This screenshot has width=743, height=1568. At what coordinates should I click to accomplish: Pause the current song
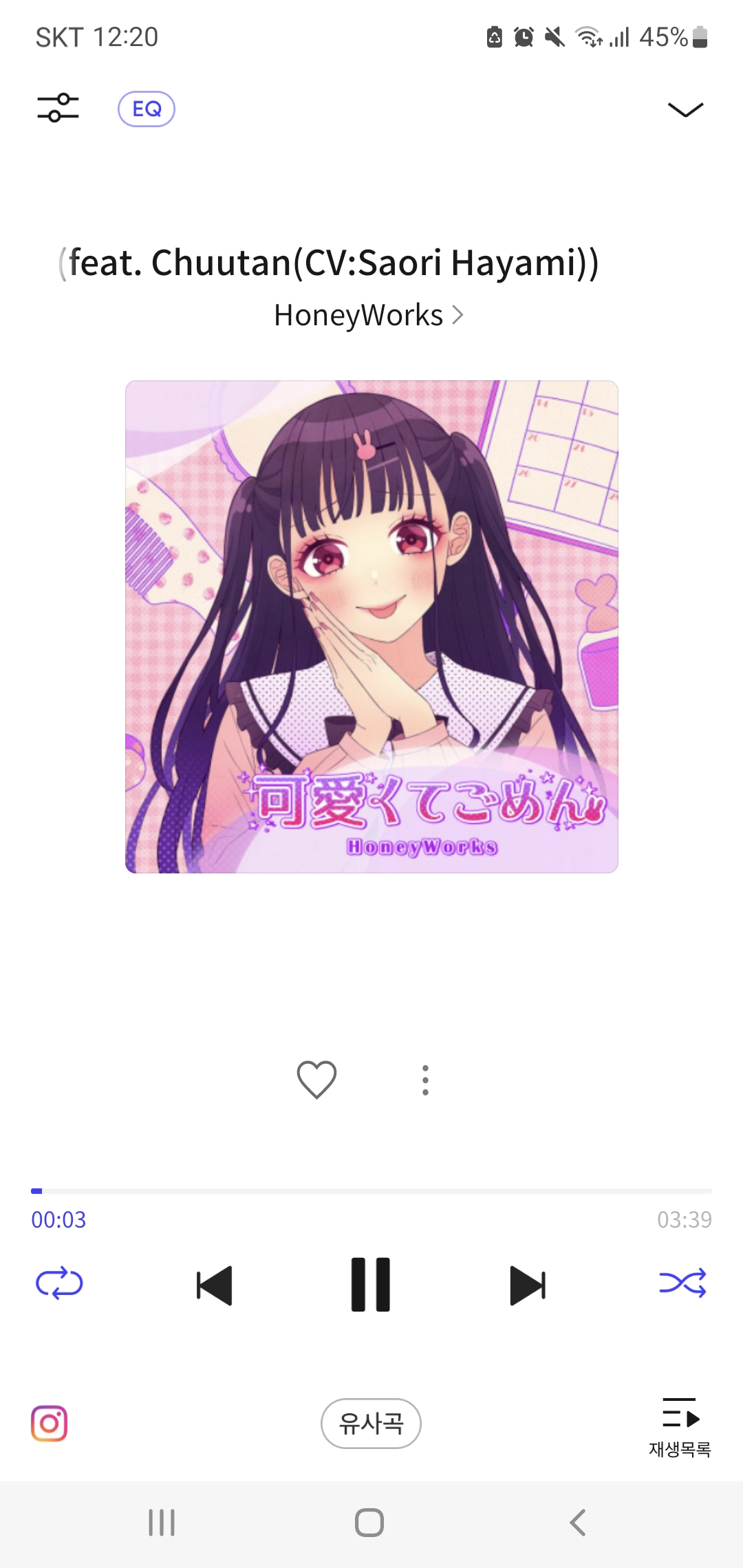(x=371, y=1285)
